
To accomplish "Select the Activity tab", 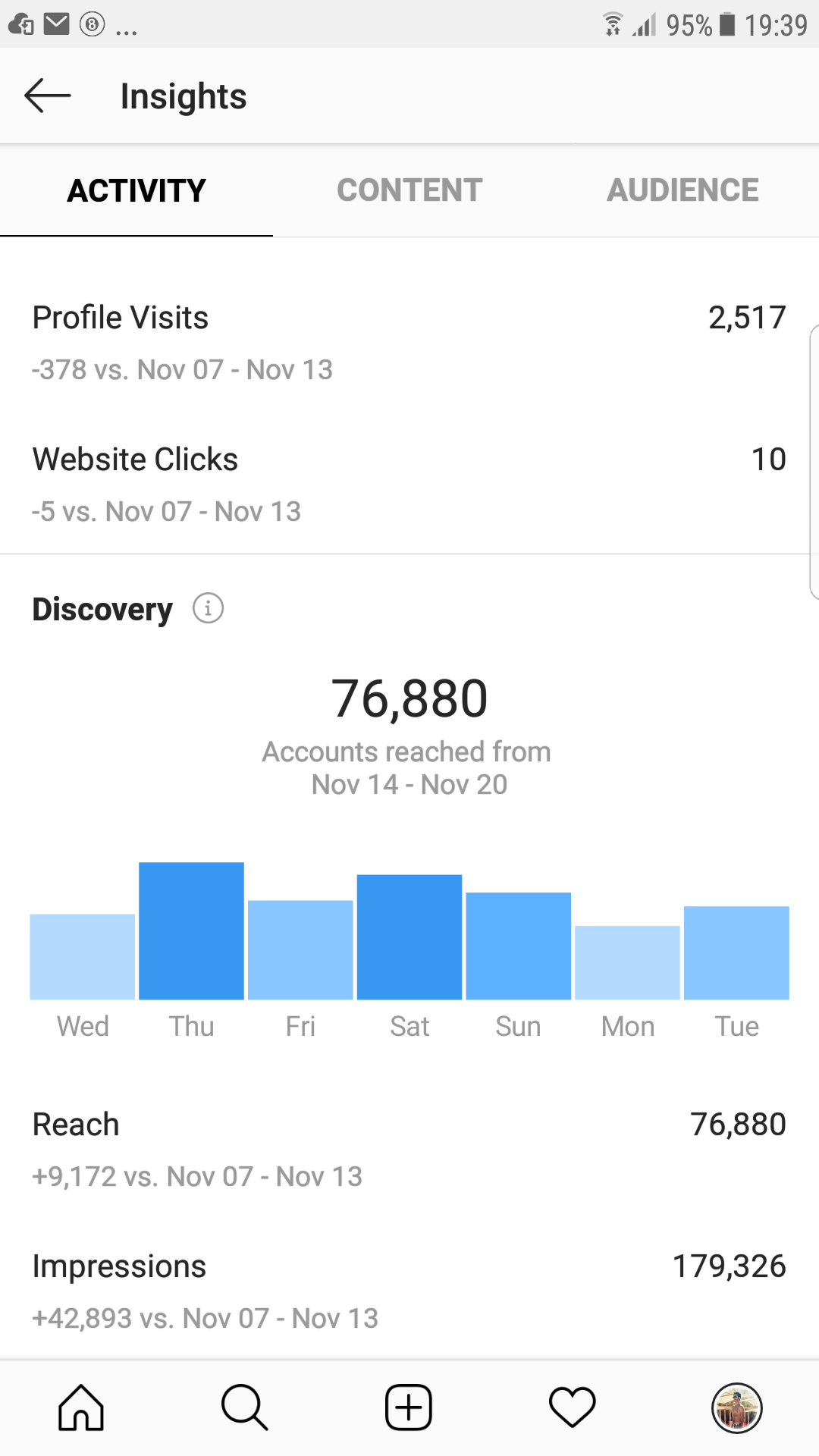I will point(136,190).
